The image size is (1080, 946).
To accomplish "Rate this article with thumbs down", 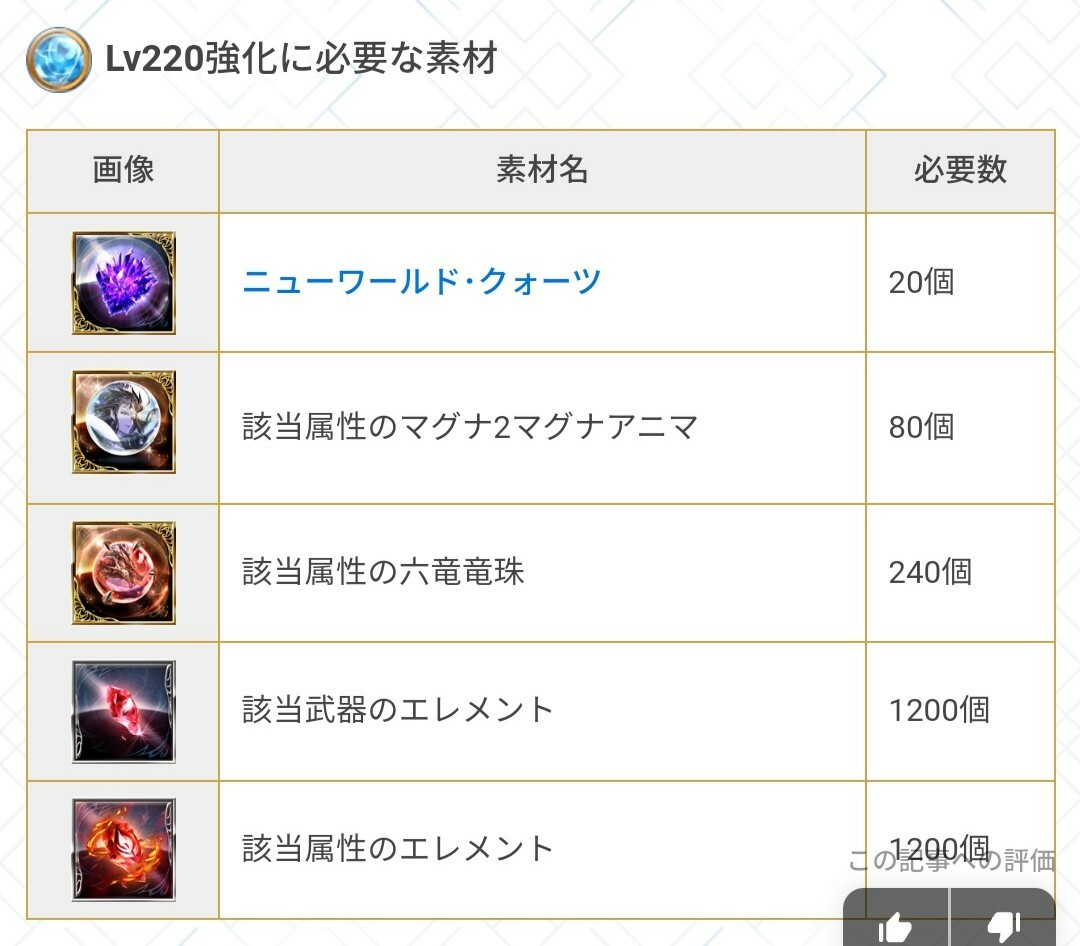I will [x=1003, y=926].
